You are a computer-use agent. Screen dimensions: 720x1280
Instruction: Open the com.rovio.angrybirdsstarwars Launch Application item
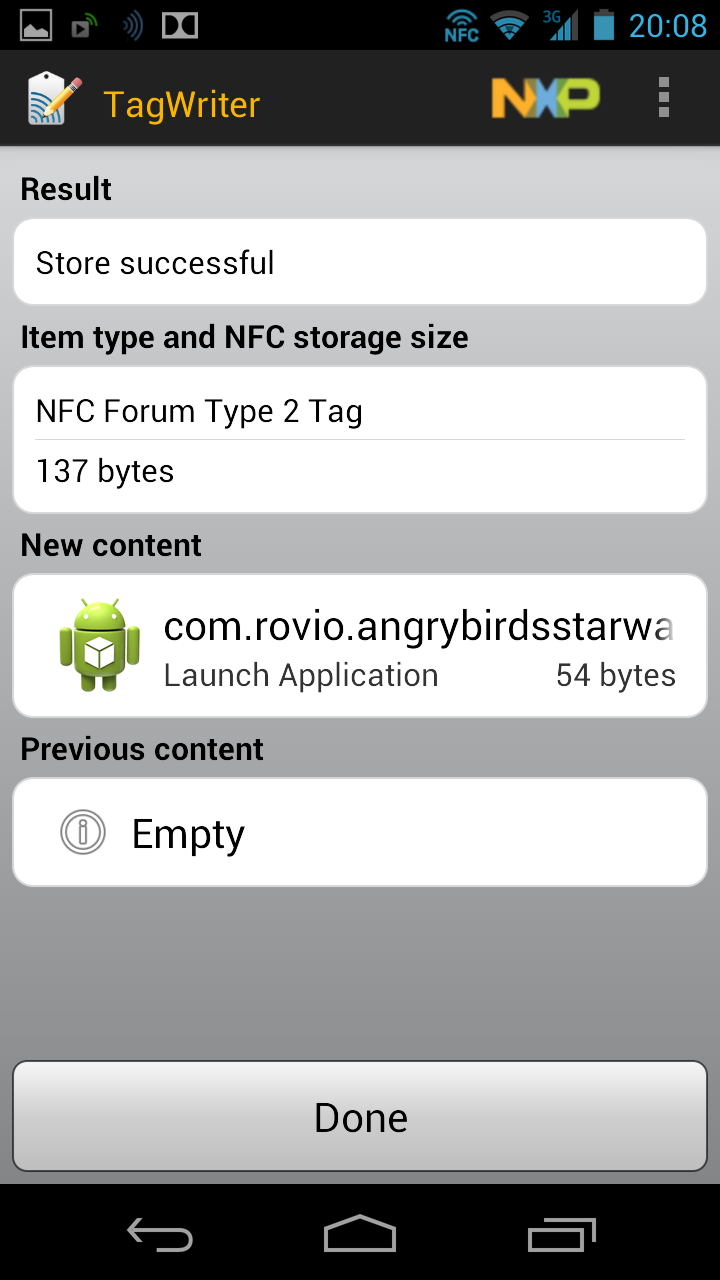click(x=360, y=645)
